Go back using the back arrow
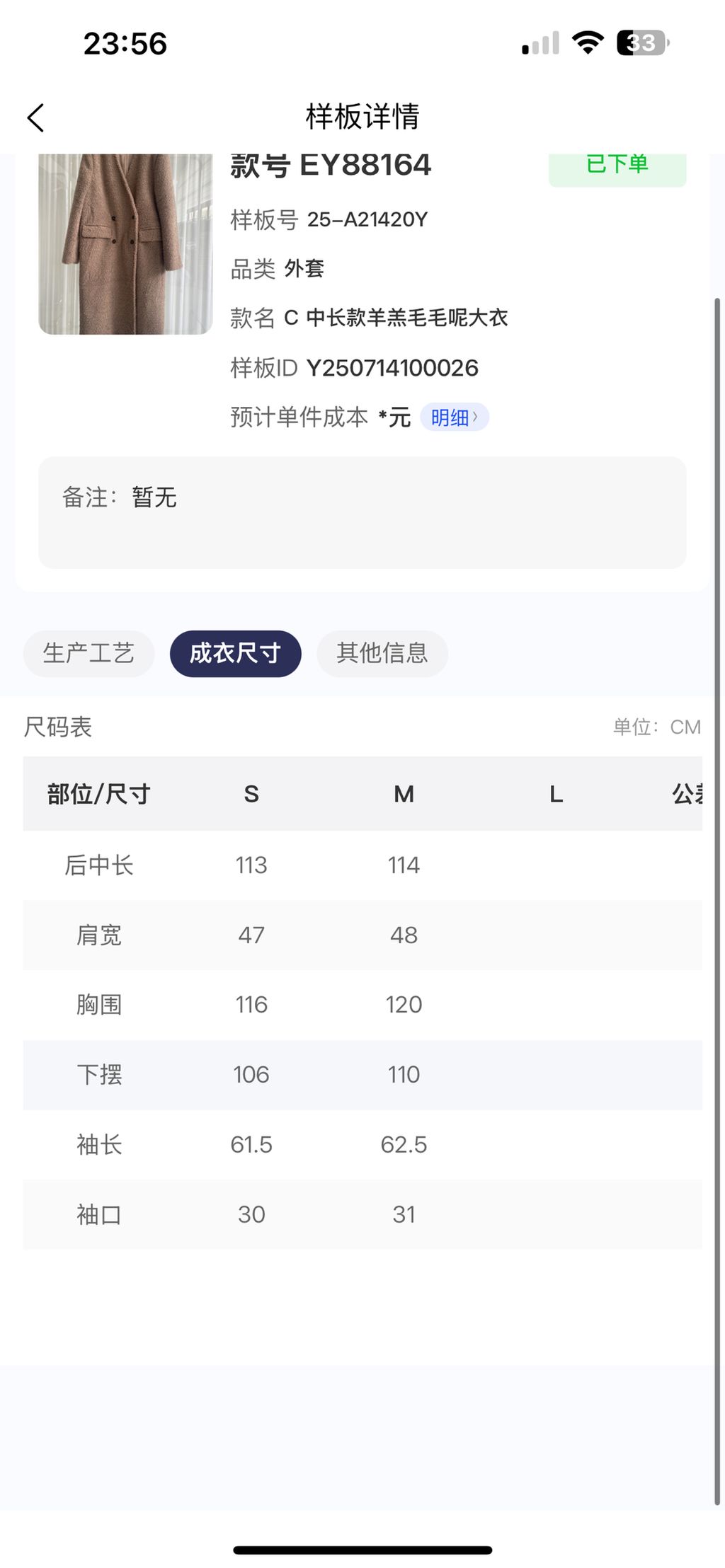 coord(35,117)
